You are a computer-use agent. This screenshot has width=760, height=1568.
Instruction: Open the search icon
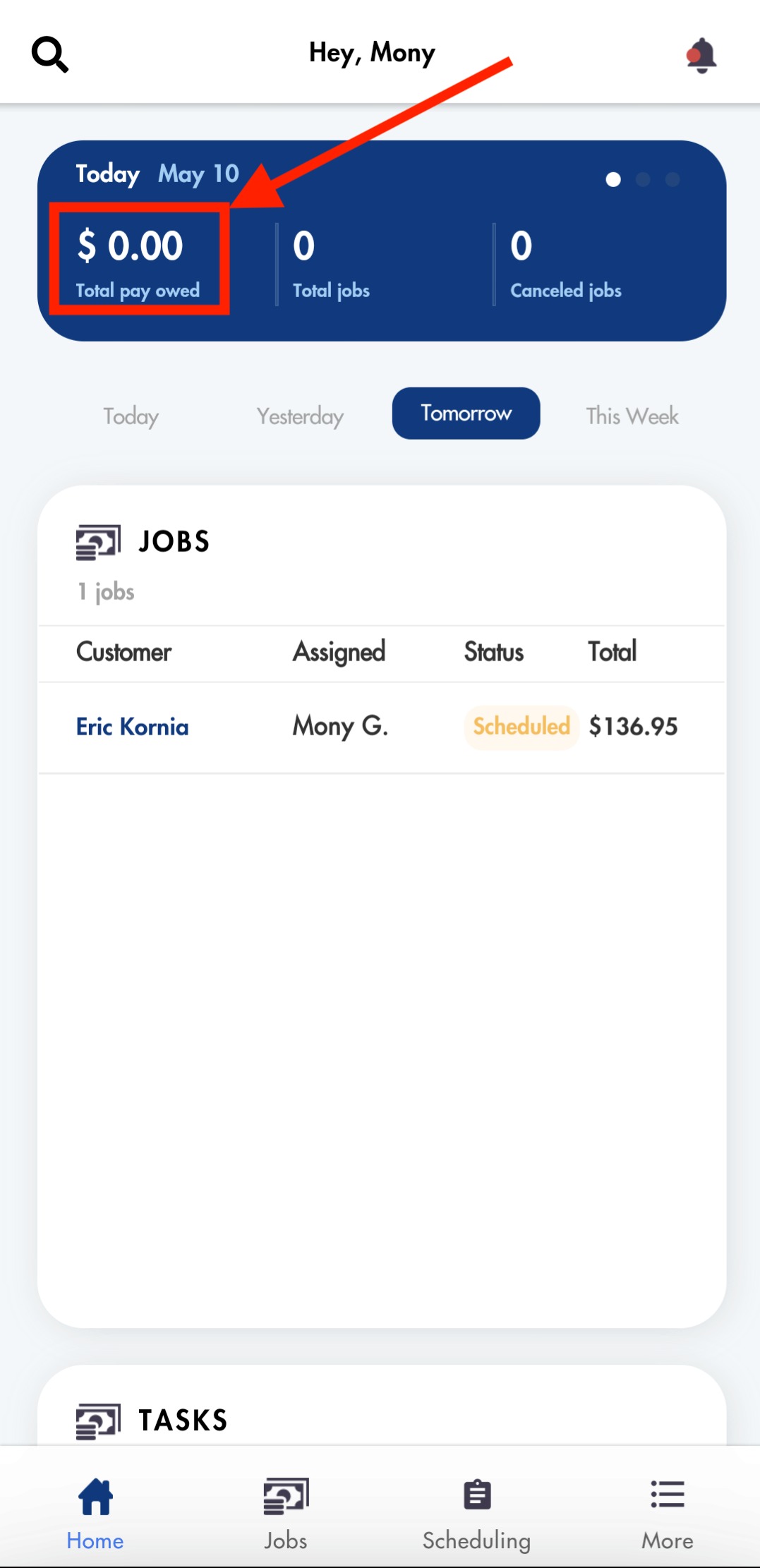(x=50, y=54)
